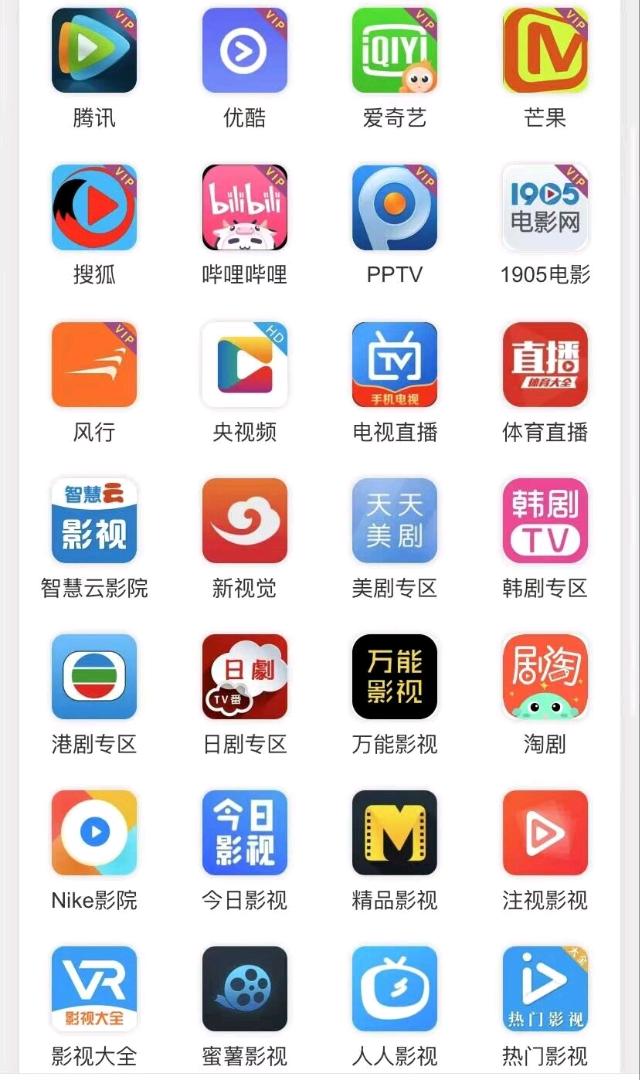Tap the 芒果 app tile

[x=545, y=51]
